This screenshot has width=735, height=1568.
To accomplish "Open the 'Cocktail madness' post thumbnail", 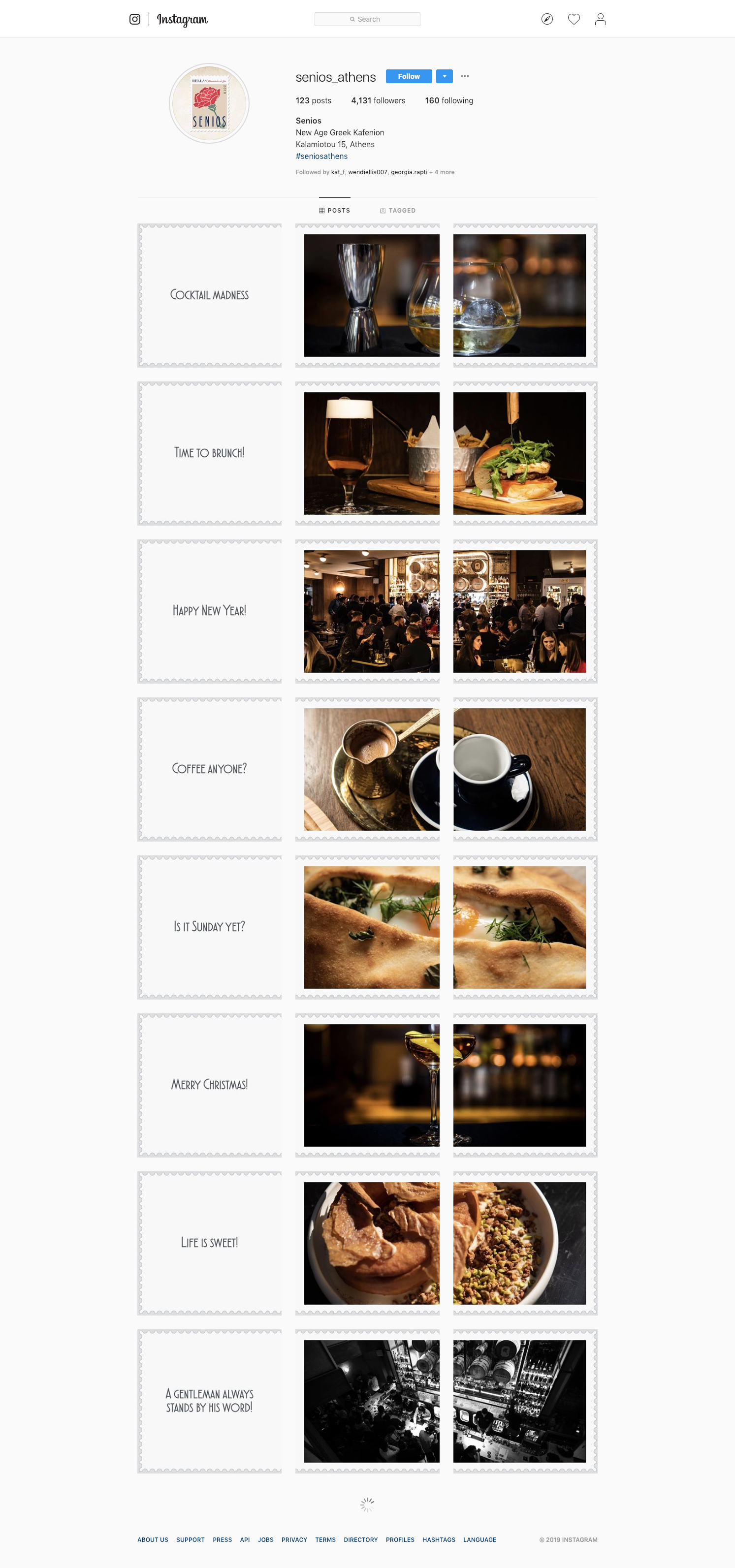I will click(210, 295).
